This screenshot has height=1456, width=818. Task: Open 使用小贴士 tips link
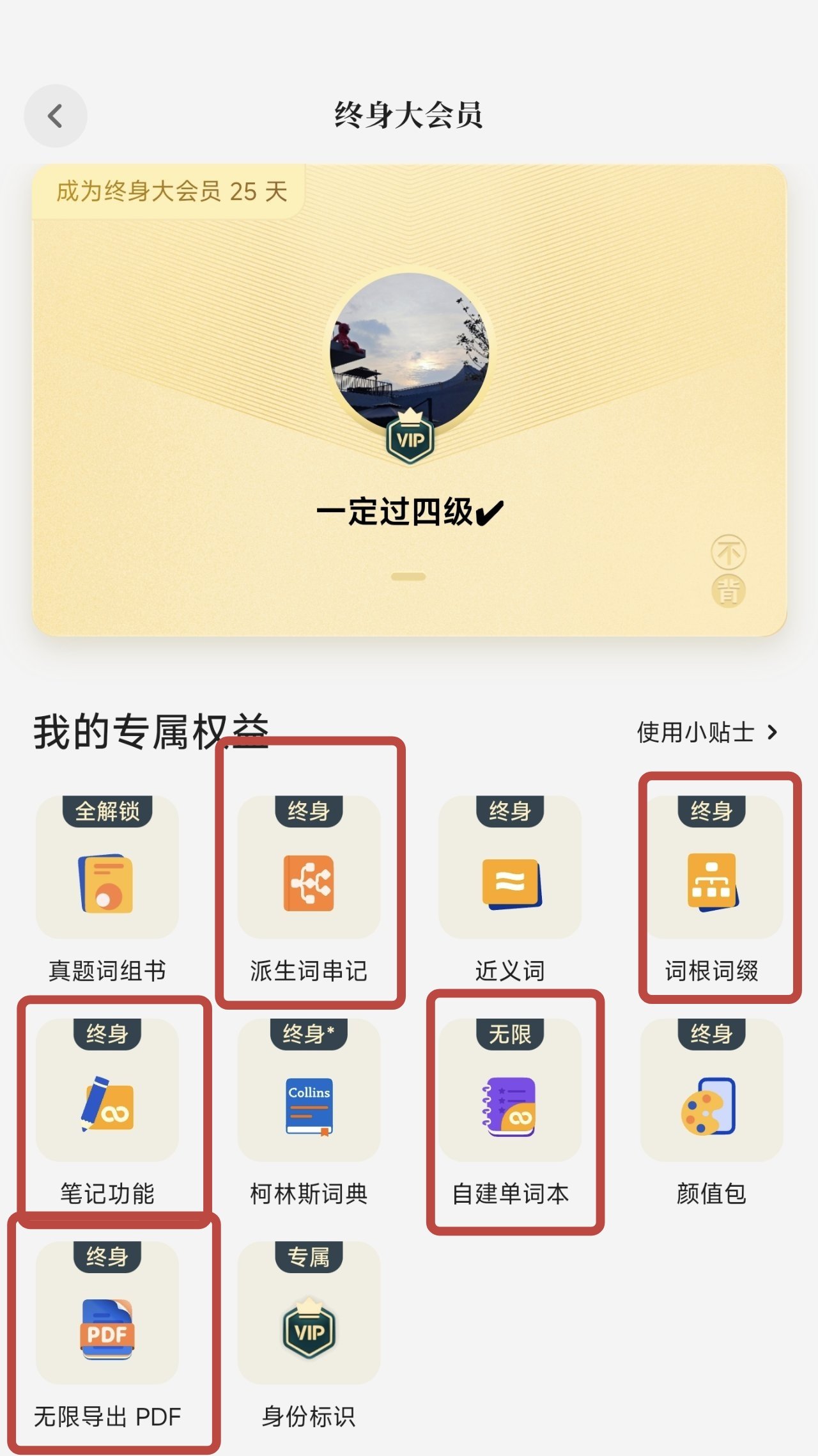707,732
